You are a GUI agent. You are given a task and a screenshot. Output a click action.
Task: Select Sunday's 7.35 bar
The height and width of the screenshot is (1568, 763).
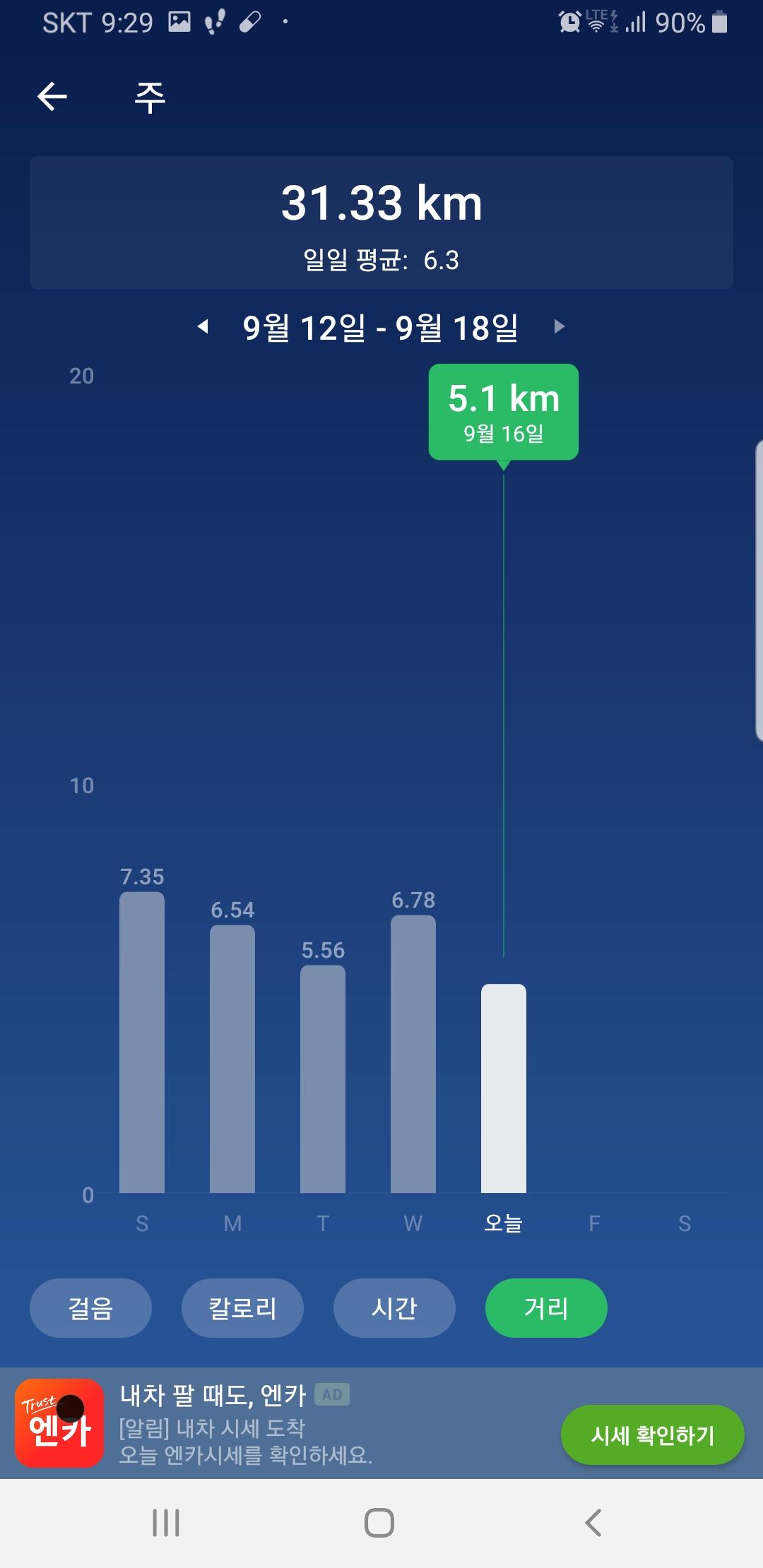coord(142,1042)
